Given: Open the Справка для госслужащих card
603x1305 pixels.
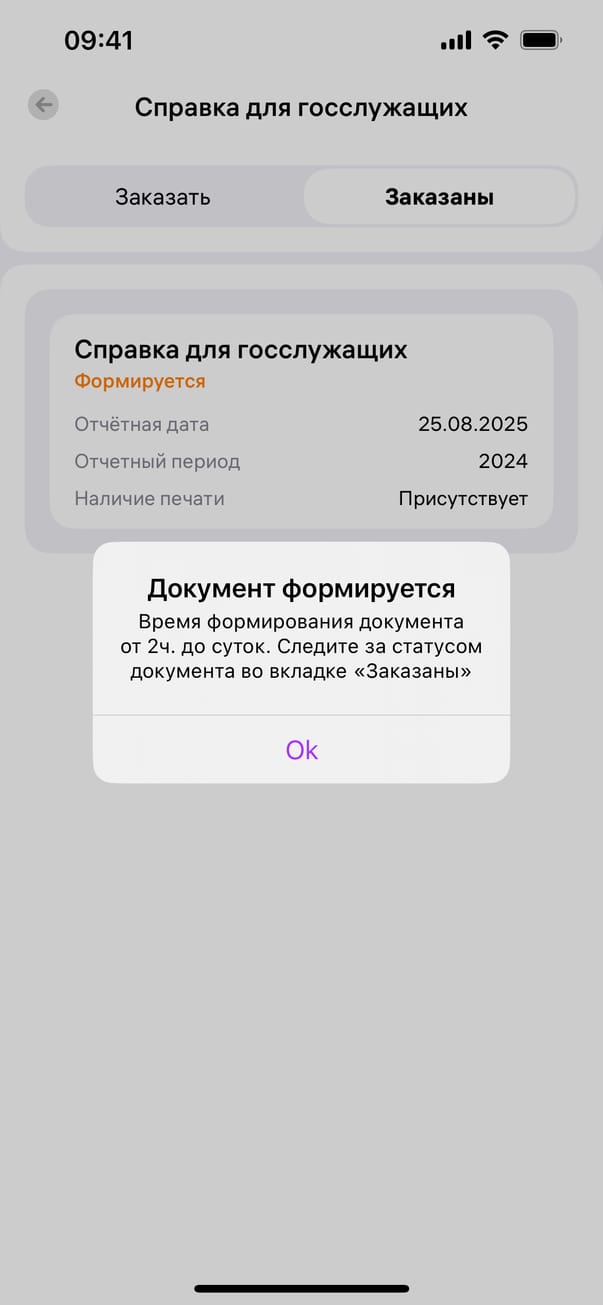Looking at the screenshot, I should point(301,420).
